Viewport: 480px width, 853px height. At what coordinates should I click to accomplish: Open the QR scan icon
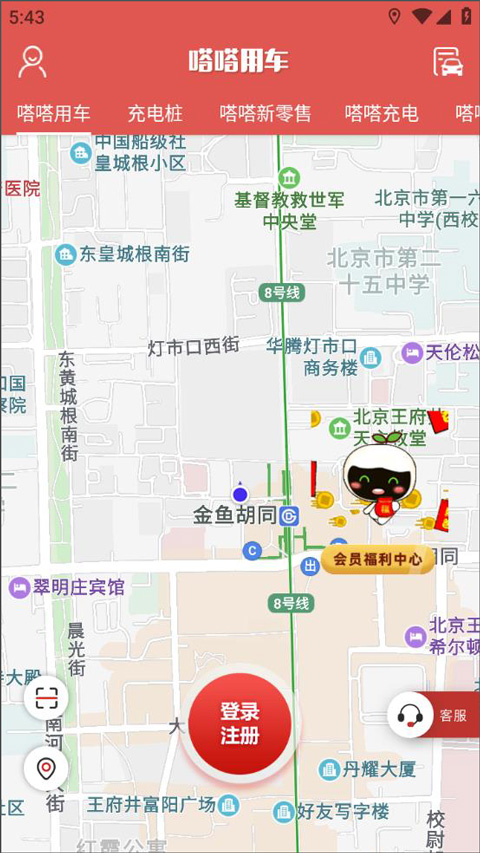coord(46,697)
